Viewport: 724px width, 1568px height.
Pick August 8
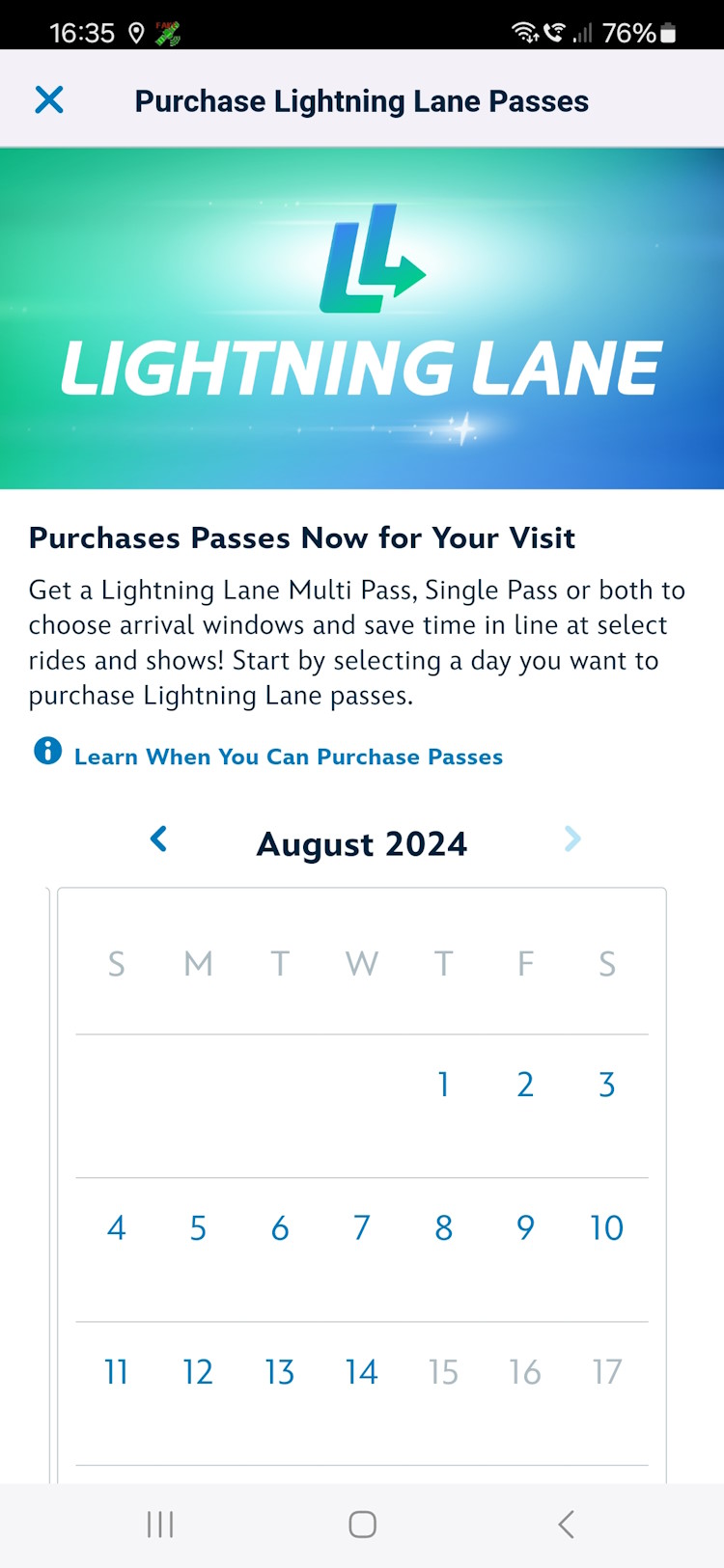coord(443,1227)
